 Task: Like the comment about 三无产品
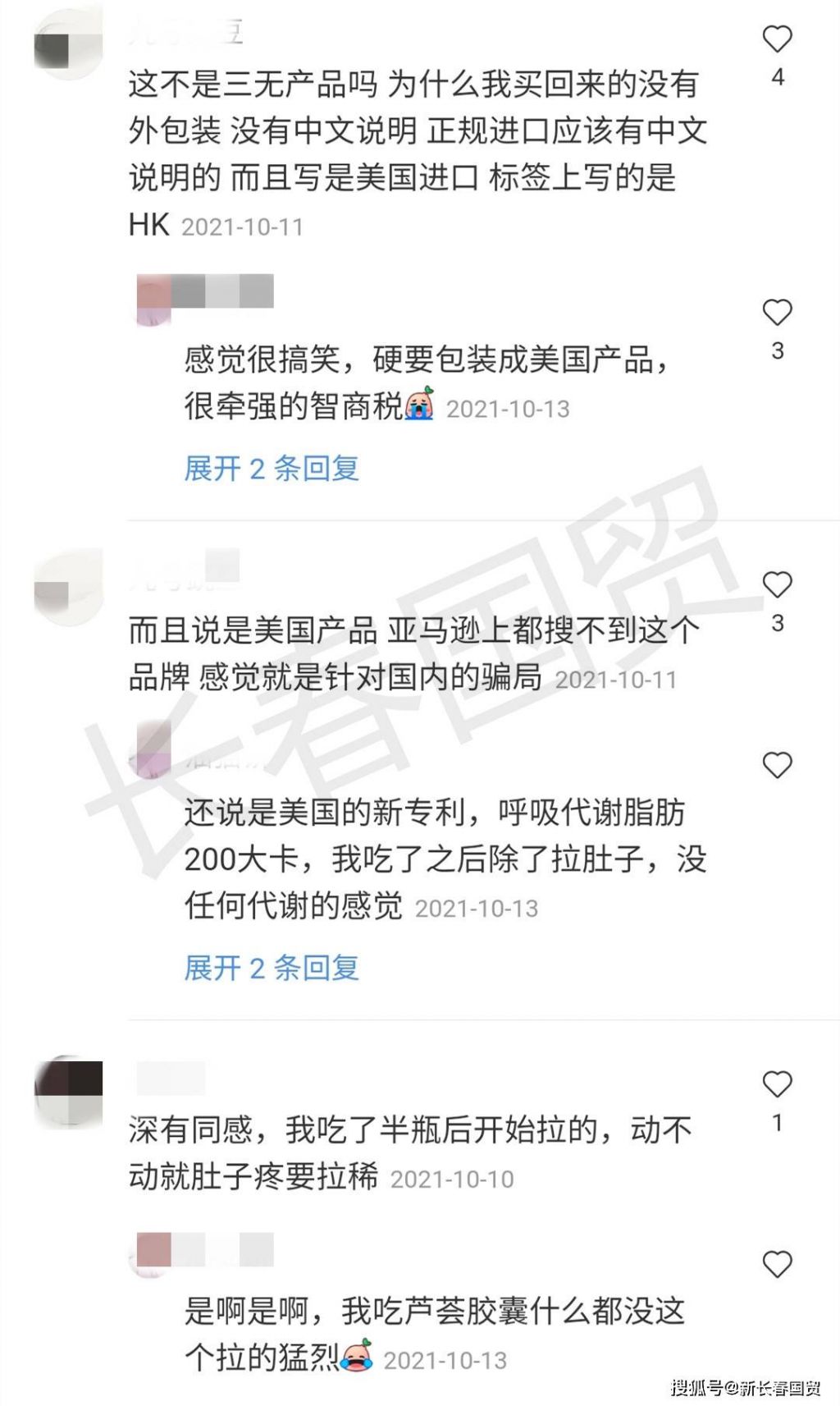(x=777, y=39)
